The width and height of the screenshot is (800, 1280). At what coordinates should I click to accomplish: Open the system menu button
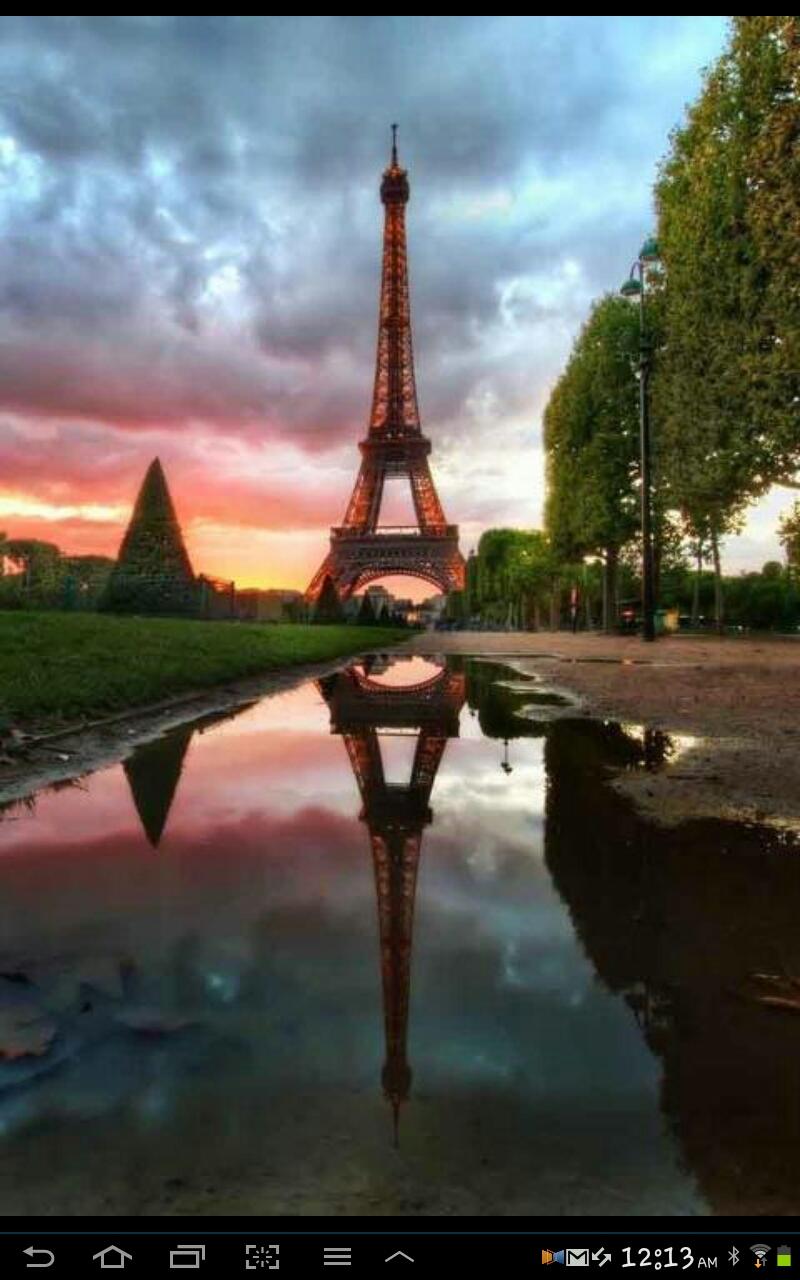[337, 1257]
